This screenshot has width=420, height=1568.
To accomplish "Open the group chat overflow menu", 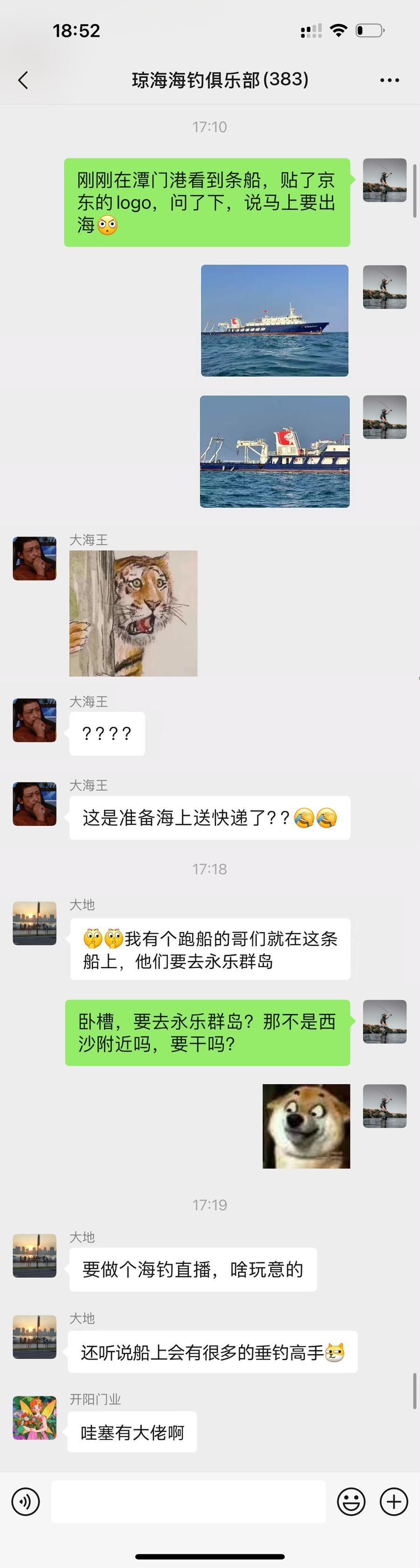I will (389, 80).
